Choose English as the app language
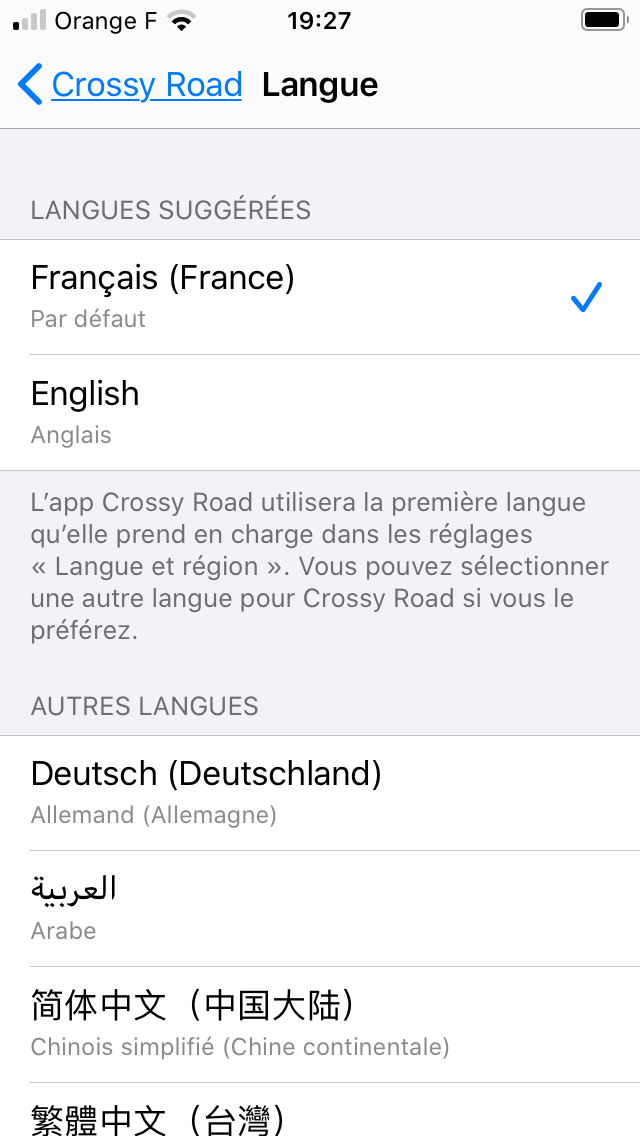 pyautogui.click(x=320, y=413)
